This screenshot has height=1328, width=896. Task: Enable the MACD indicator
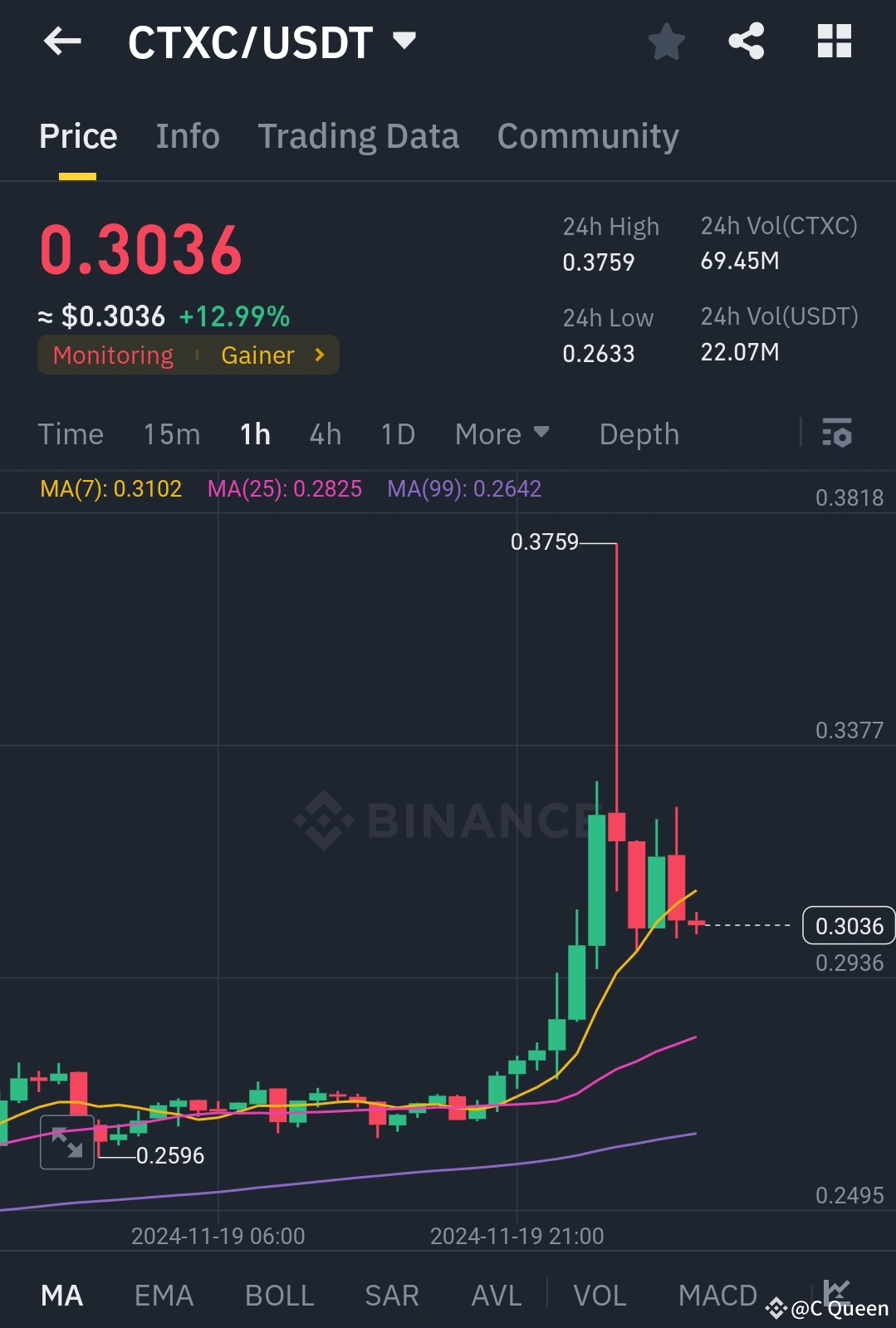717,1294
